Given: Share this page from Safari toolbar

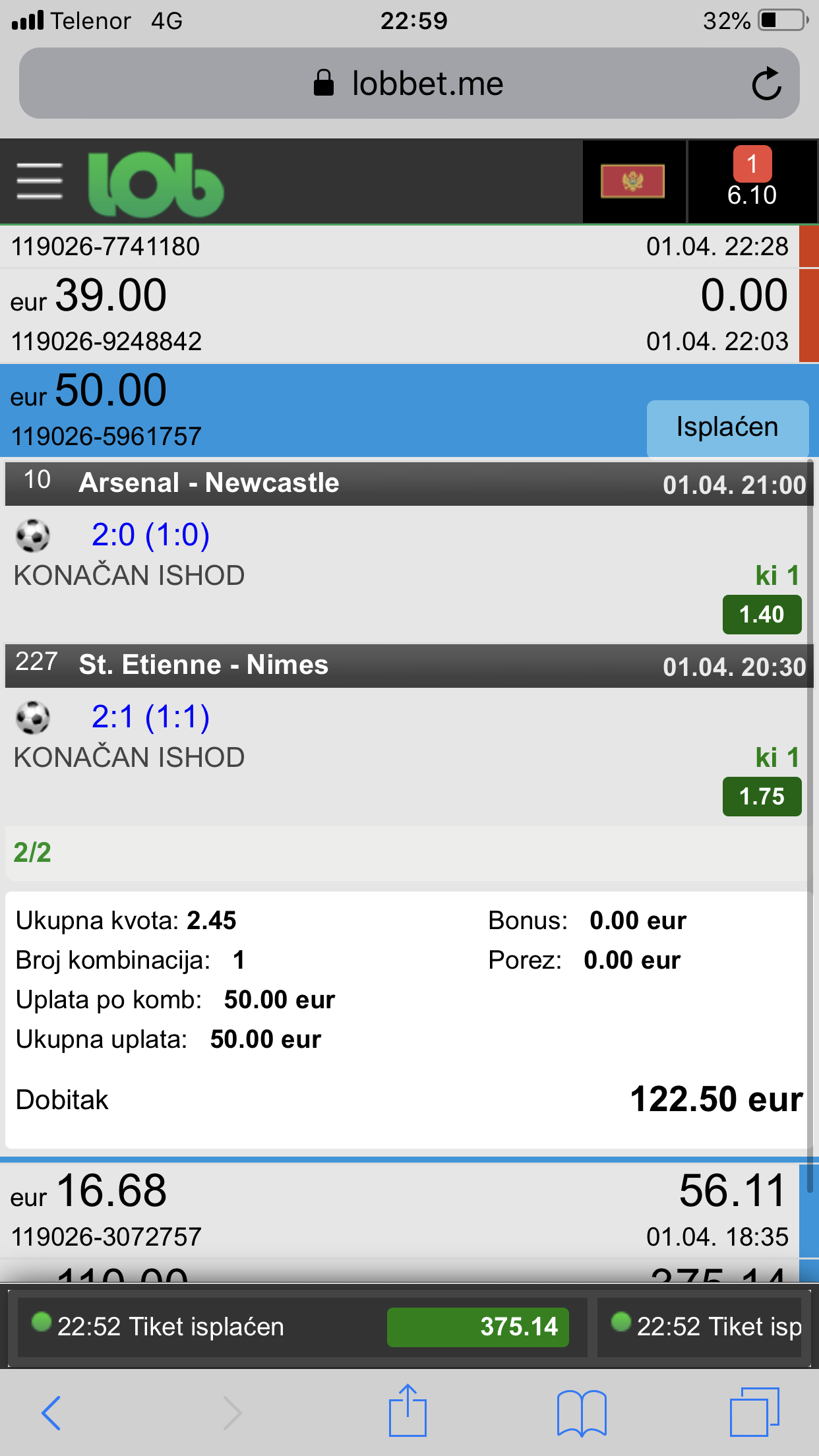Looking at the screenshot, I should (x=408, y=1410).
